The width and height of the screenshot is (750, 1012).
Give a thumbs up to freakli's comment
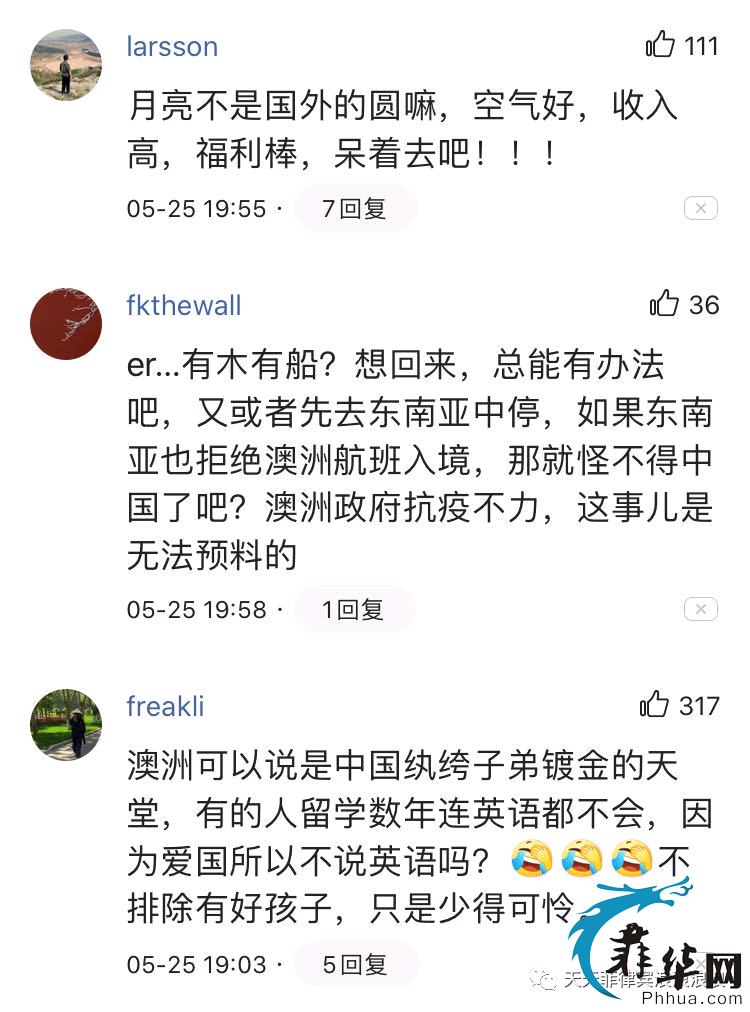coord(655,705)
